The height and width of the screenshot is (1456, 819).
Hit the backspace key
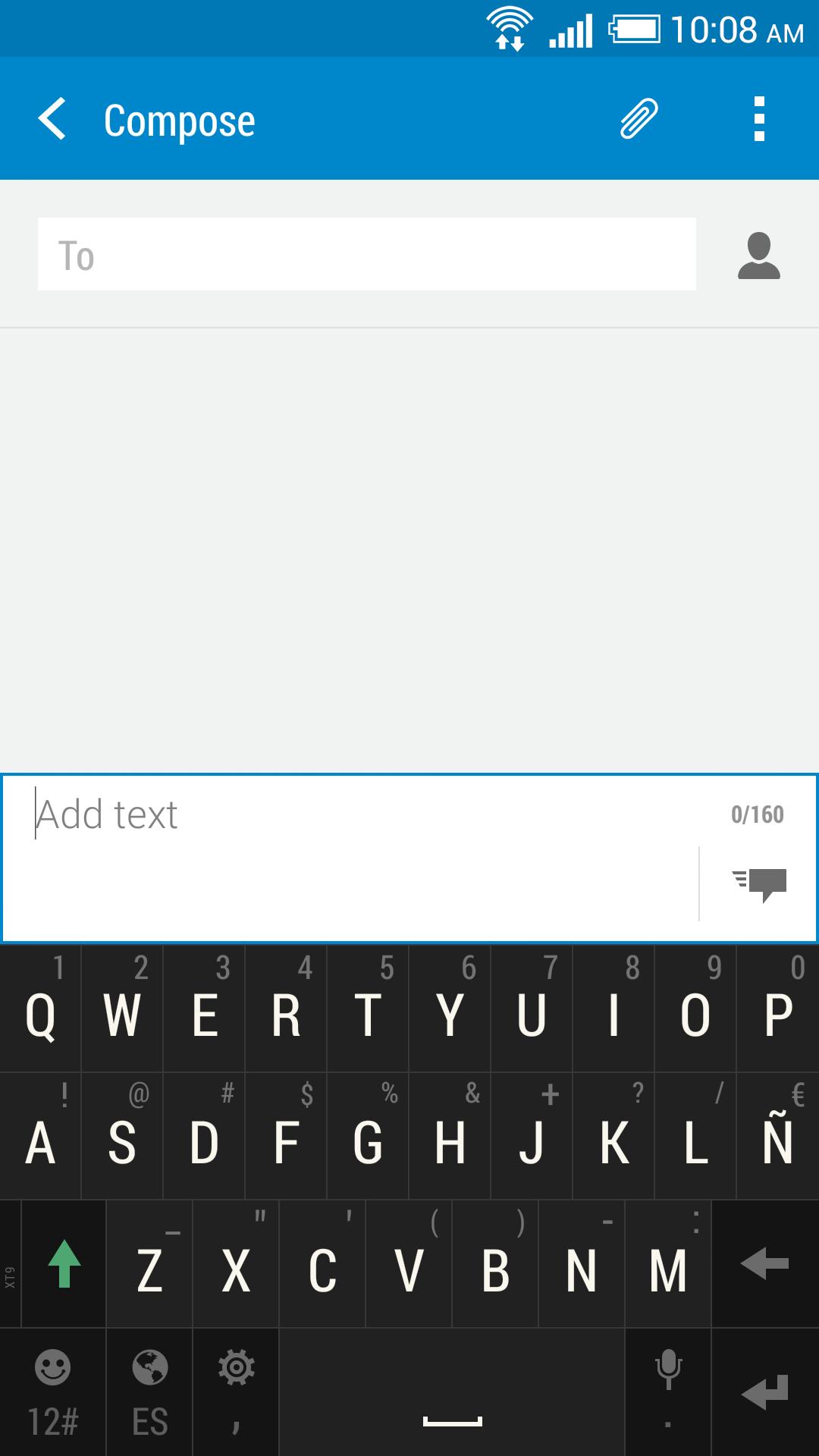coord(764,1264)
